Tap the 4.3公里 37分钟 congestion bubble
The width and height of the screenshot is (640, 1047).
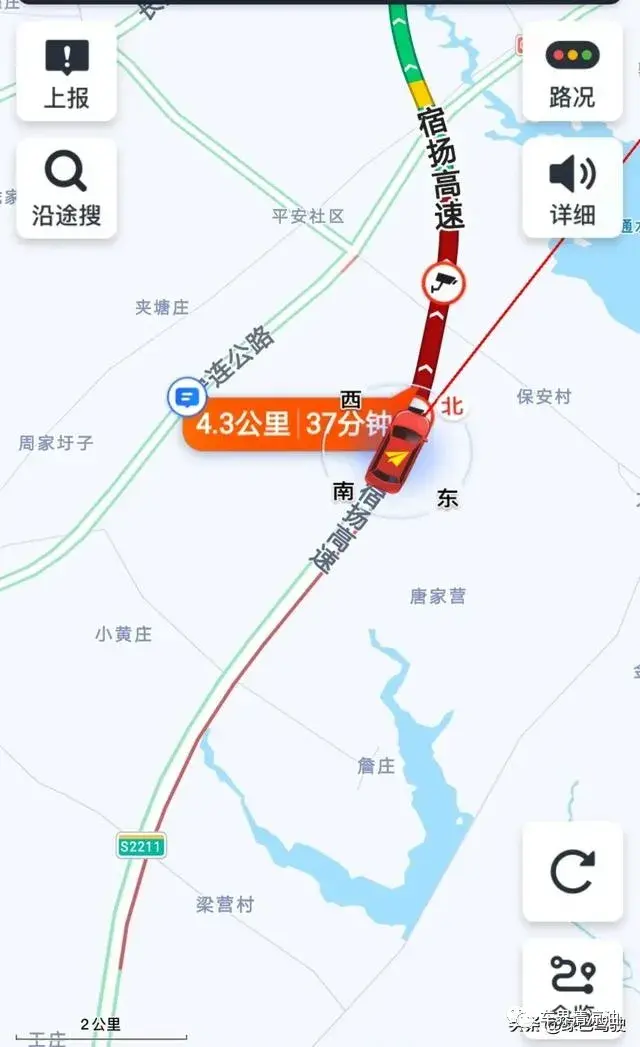click(x=294, y=423)
